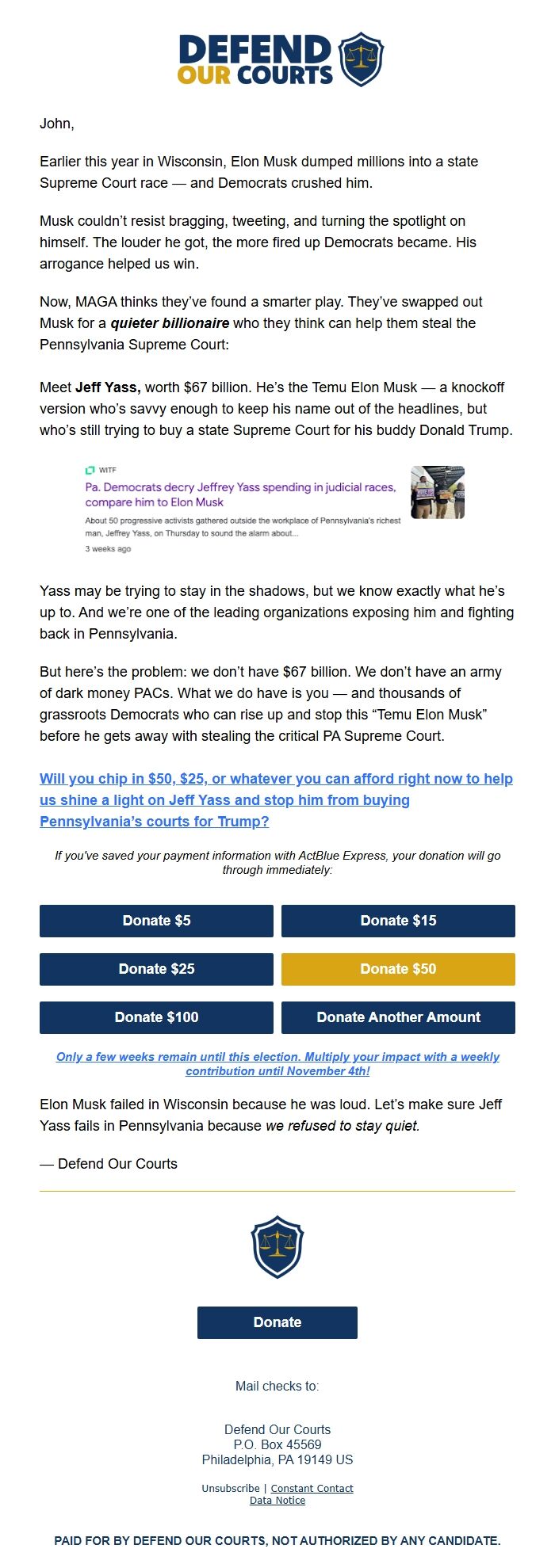The width and height of the screenshot is (555, 1568).
Task: View the Data Notice link
Action: click(x=277, y=1501)
